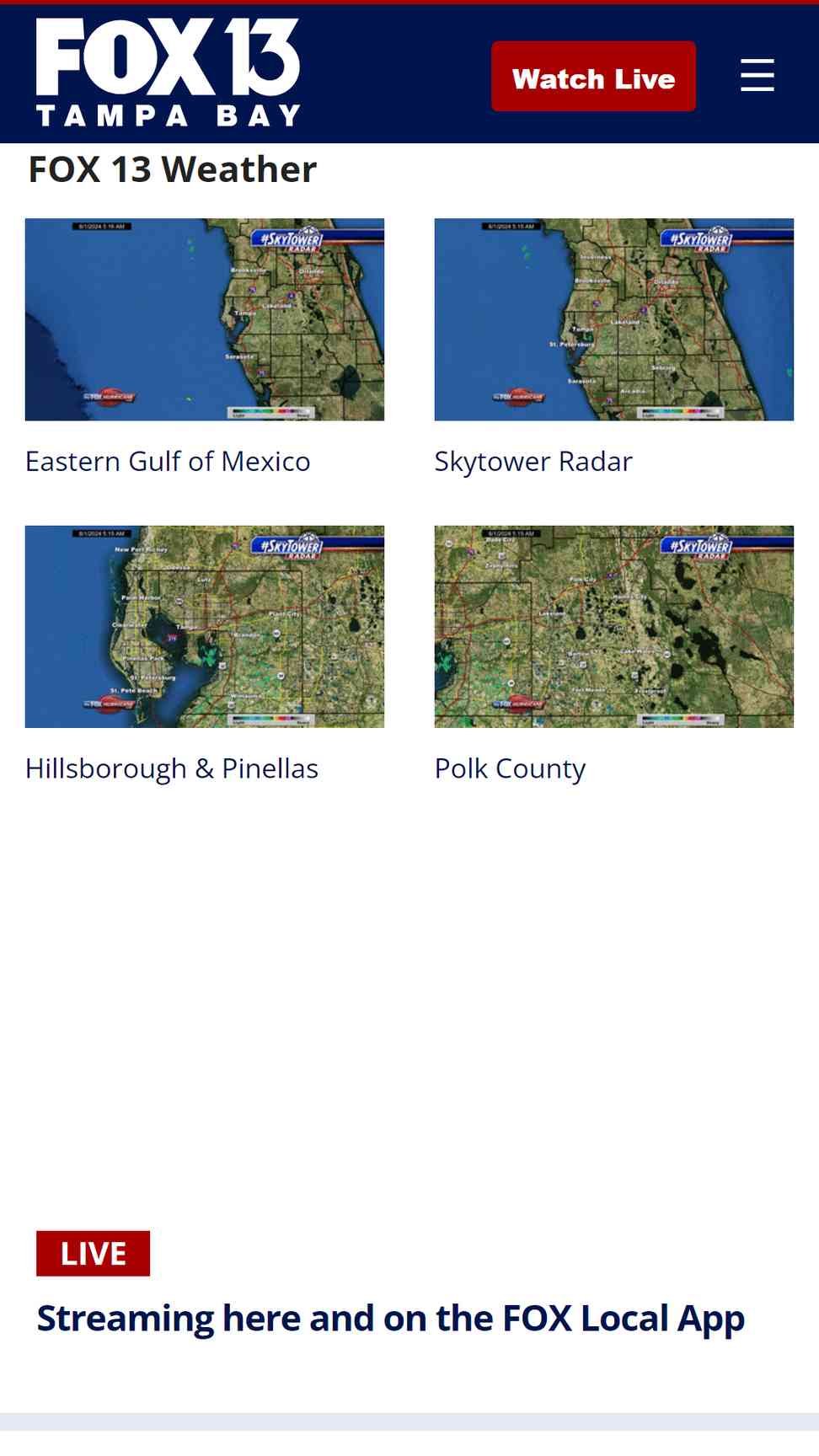Screen dimensions: 819x1456
Task: View the Skytower Radar map thumbnail
Action: tap(613, 319)
